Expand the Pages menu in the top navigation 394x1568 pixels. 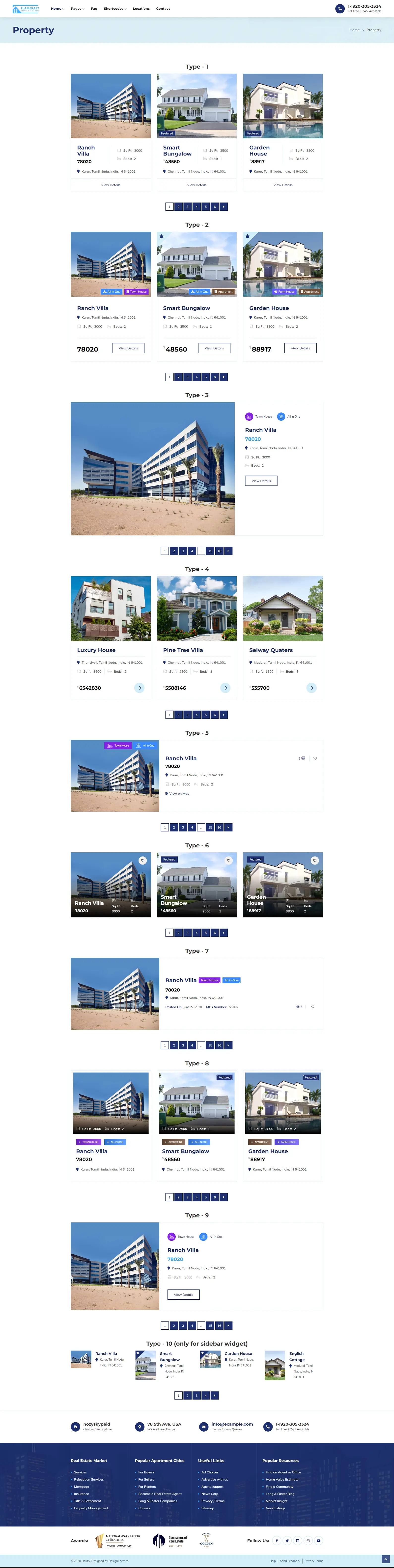click(77, 8)
